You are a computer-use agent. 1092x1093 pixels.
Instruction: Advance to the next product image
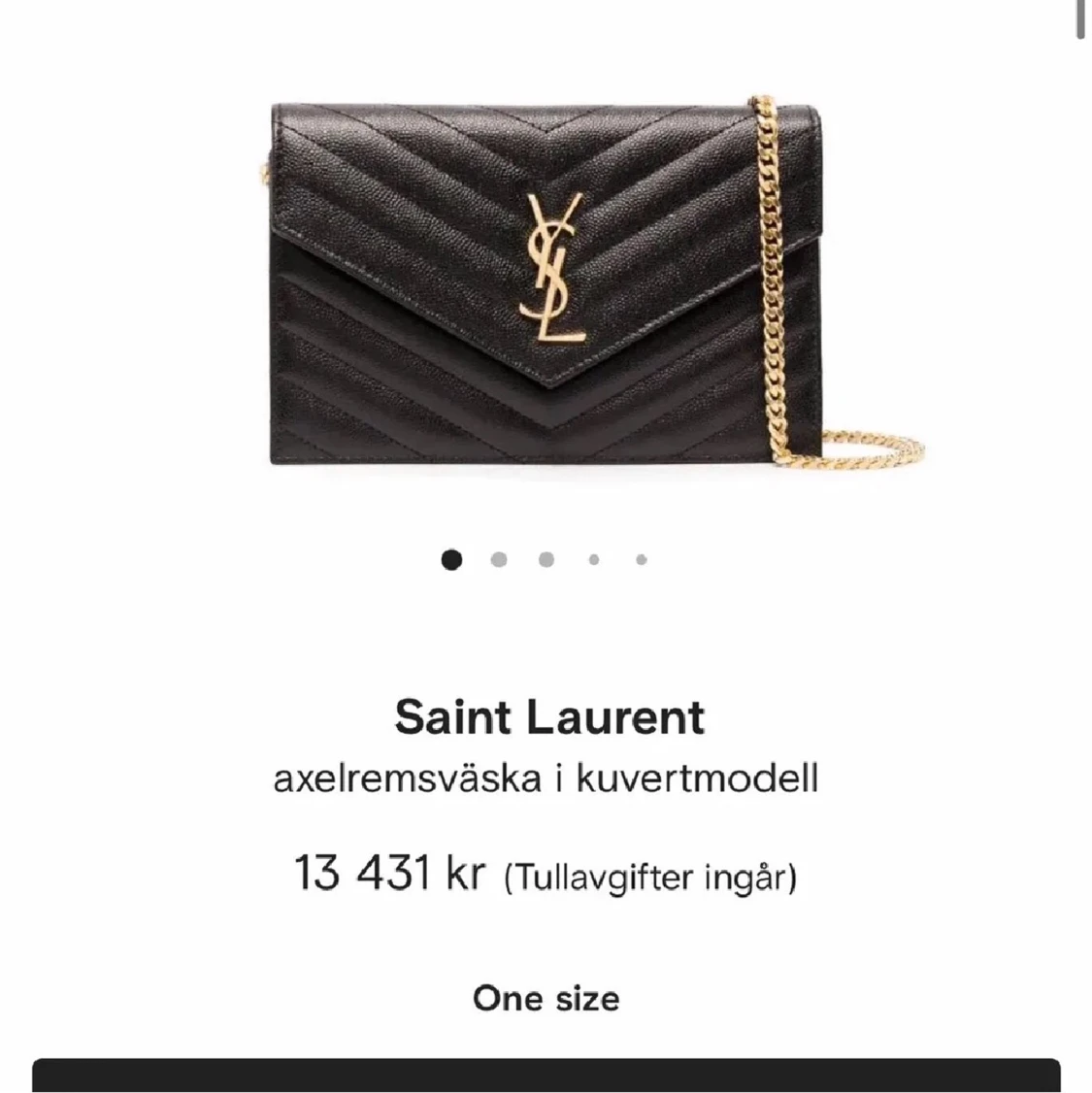499,559
